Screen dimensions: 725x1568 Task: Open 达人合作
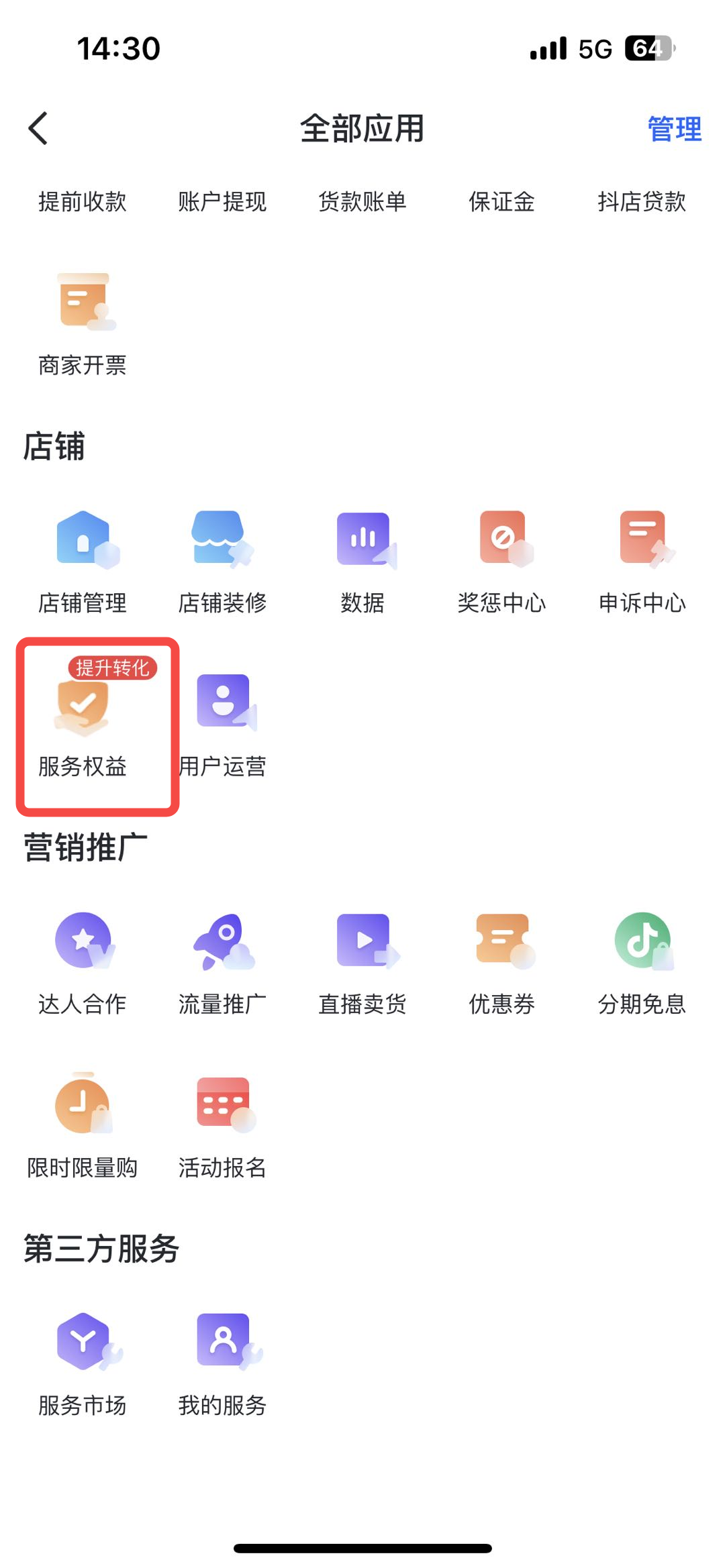coord(83,962)
